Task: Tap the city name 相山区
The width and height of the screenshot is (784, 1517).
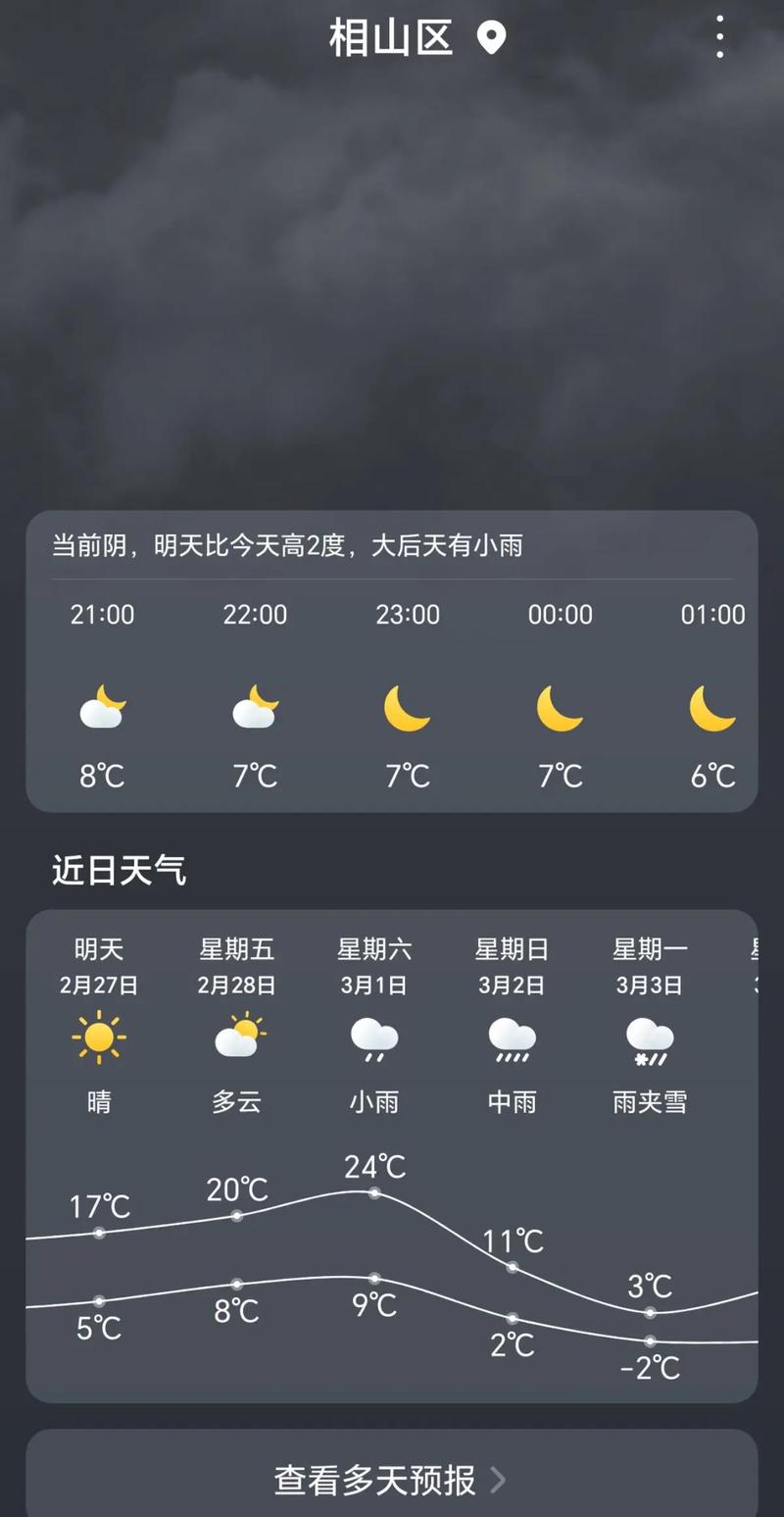Action: pos(390,36)
